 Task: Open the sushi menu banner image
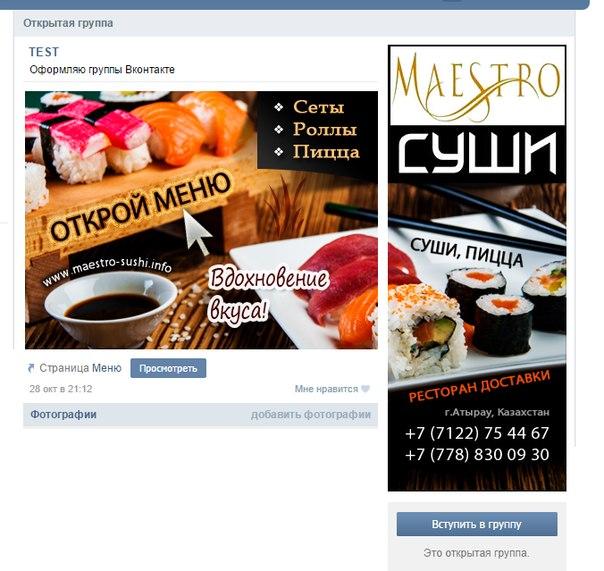(x=201, y=219)
